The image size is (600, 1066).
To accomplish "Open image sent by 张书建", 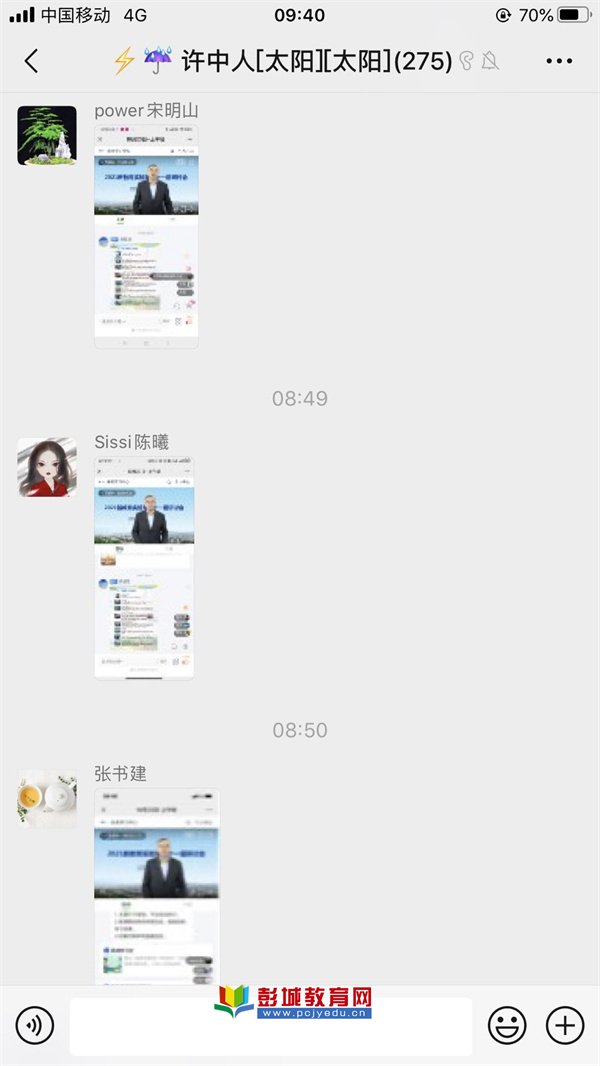I will 156,885.
